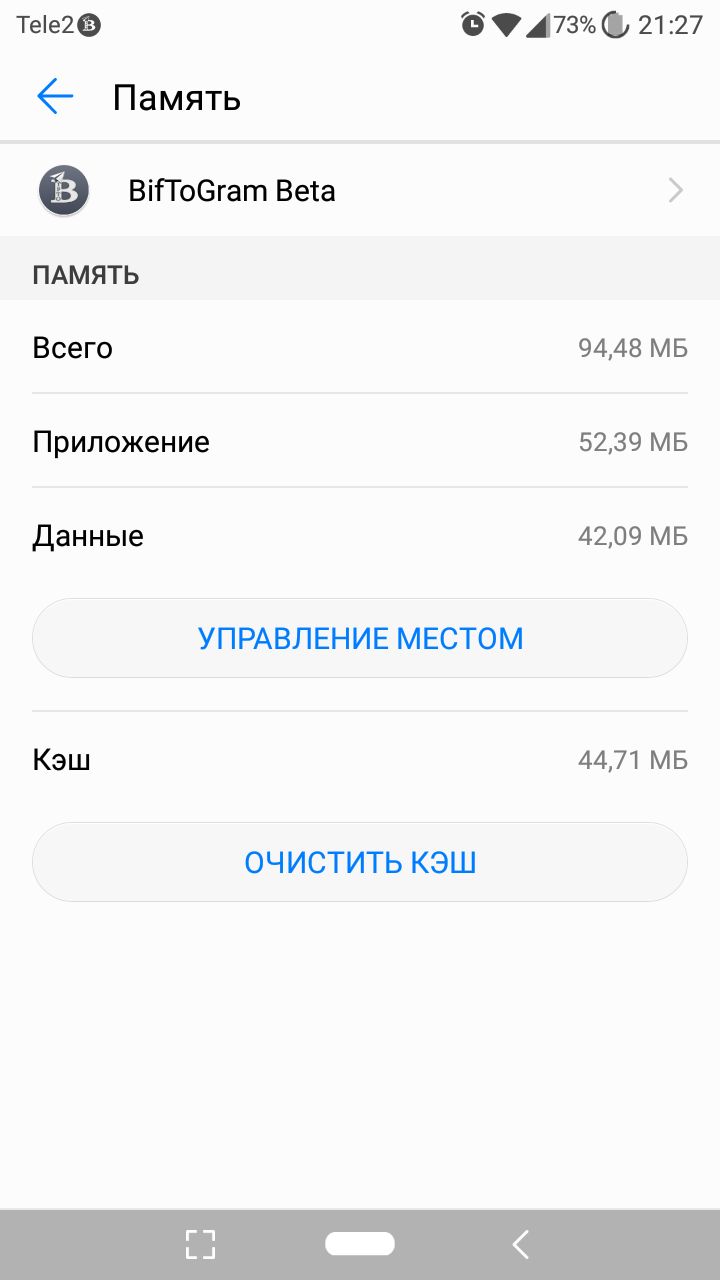Go home via the navigation bar pill
This screenshot has width=720, height=1280.
coord(360,1243)
